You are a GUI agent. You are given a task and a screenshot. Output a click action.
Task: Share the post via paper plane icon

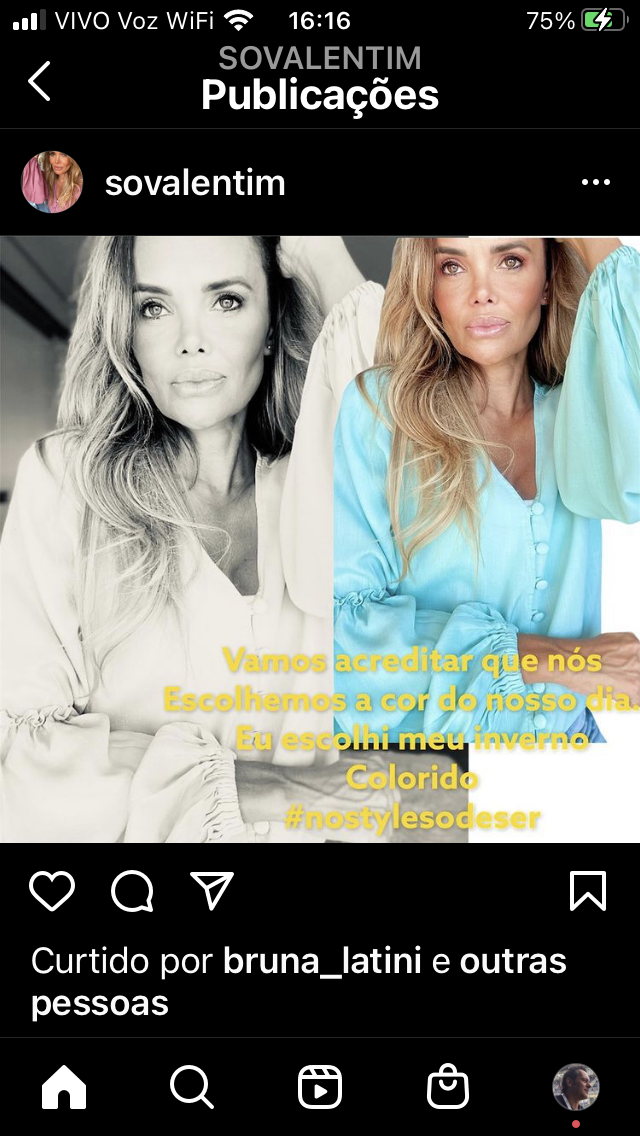[212, 890]
